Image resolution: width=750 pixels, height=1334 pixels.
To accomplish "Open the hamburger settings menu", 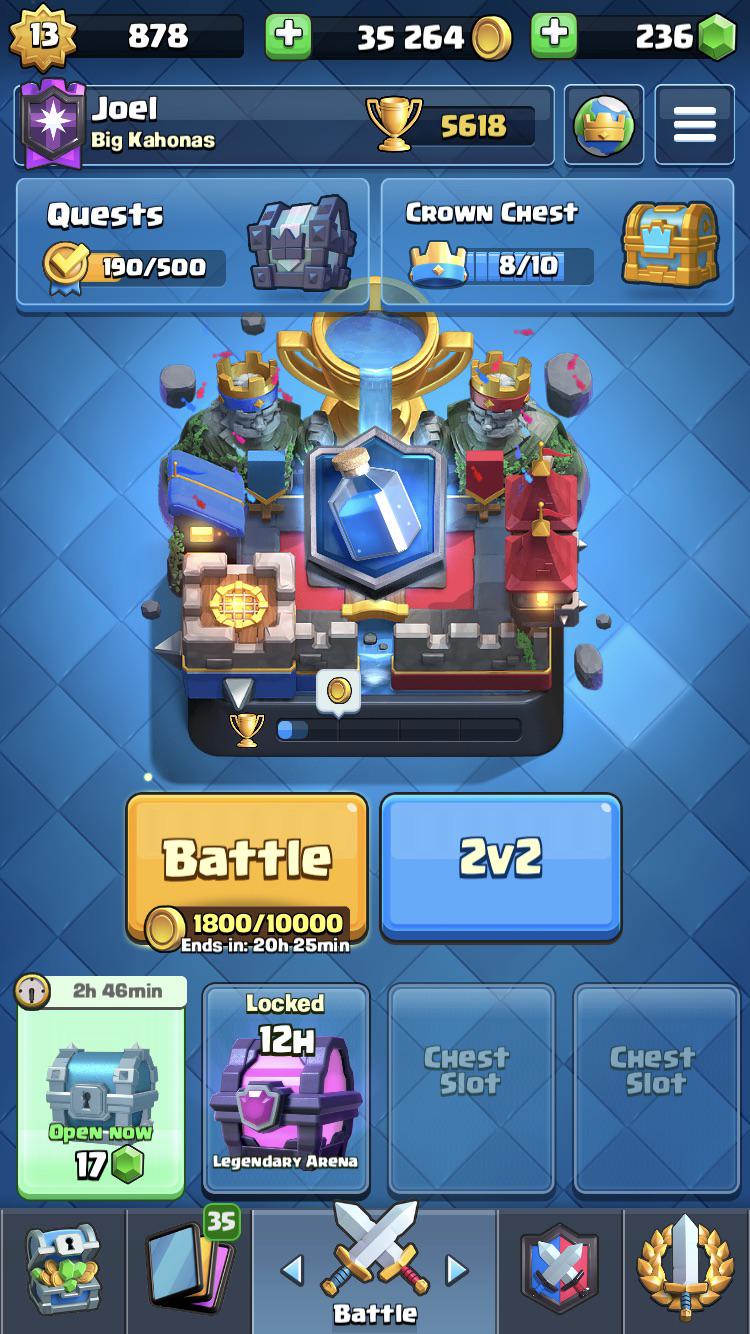I will [x=694, y=124].
